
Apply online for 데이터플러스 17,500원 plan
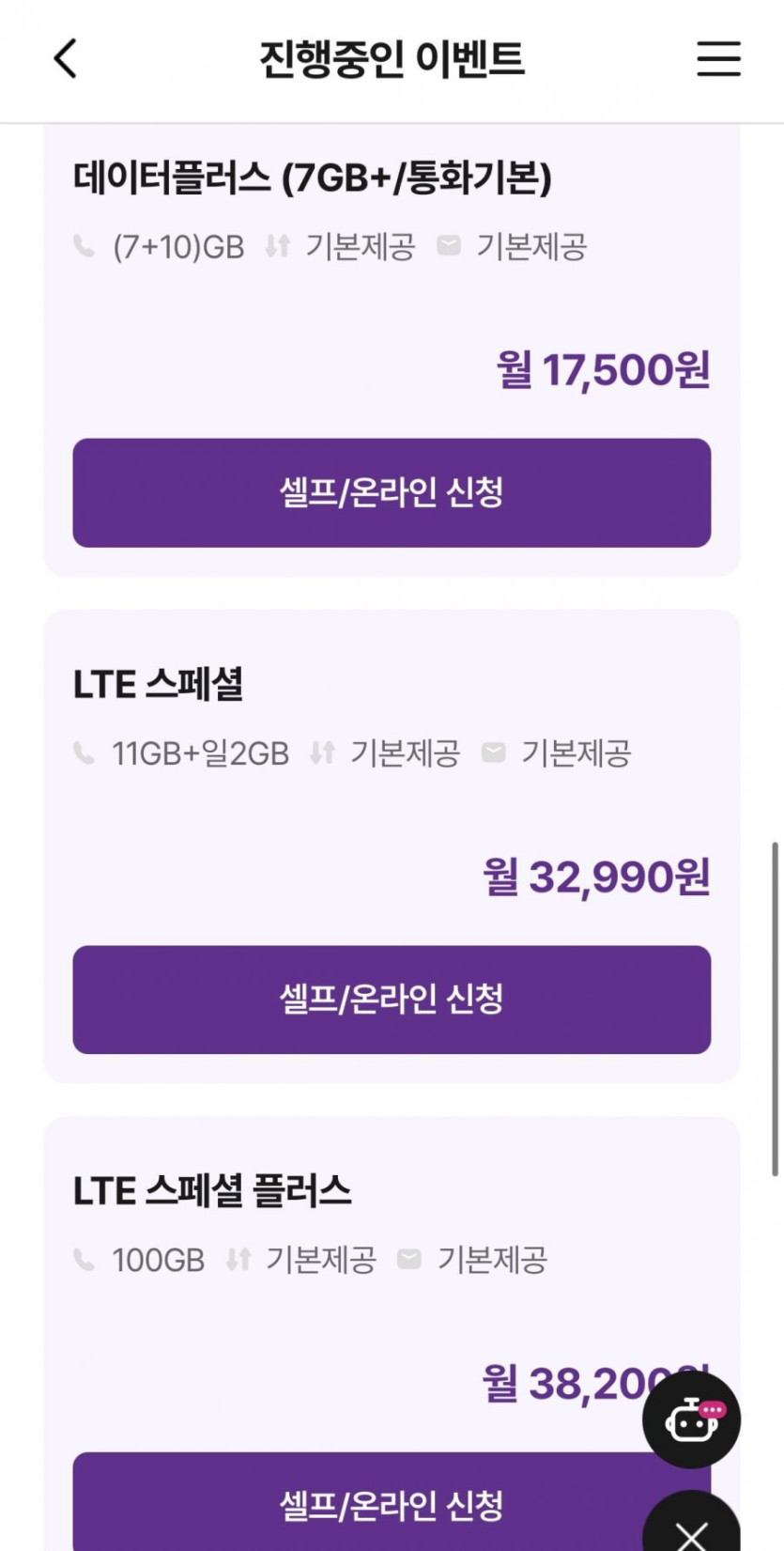point(392,492)
